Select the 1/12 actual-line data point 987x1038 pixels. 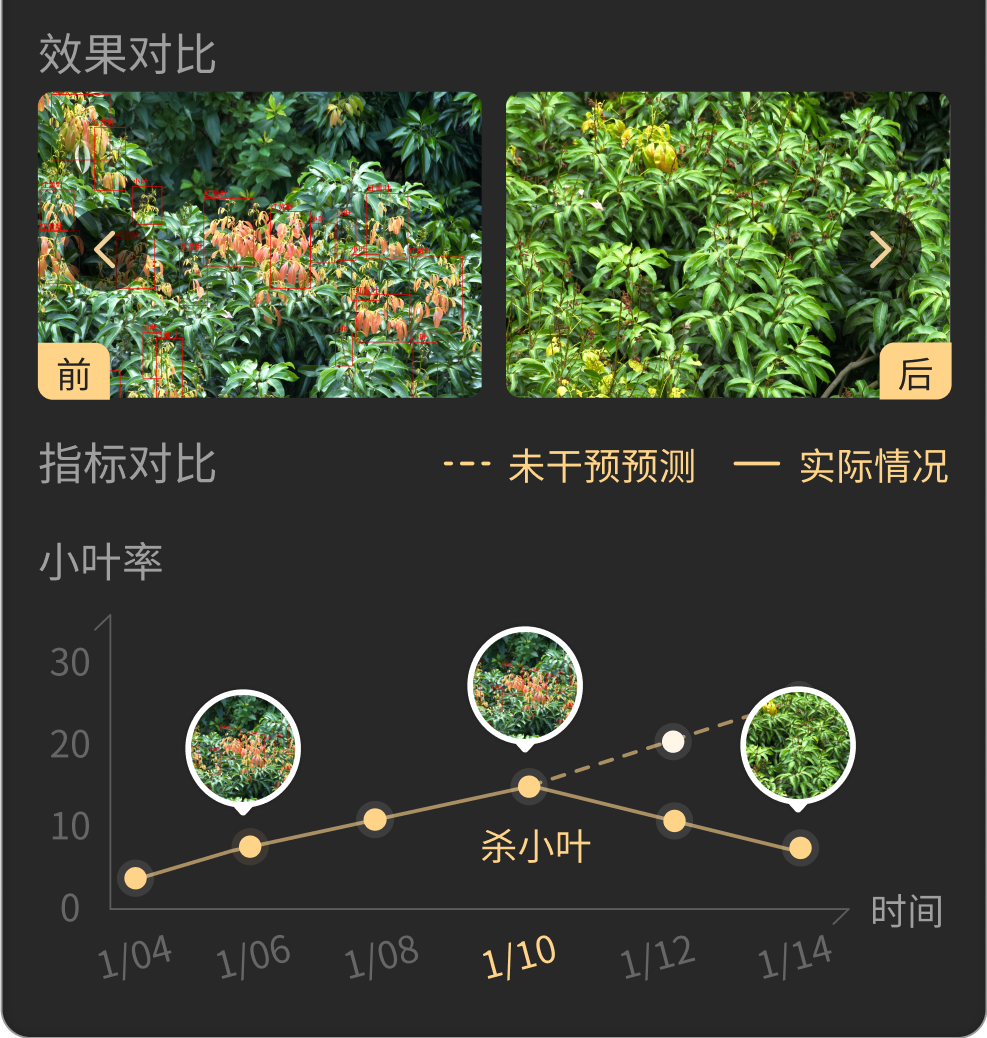coord(675,821)
